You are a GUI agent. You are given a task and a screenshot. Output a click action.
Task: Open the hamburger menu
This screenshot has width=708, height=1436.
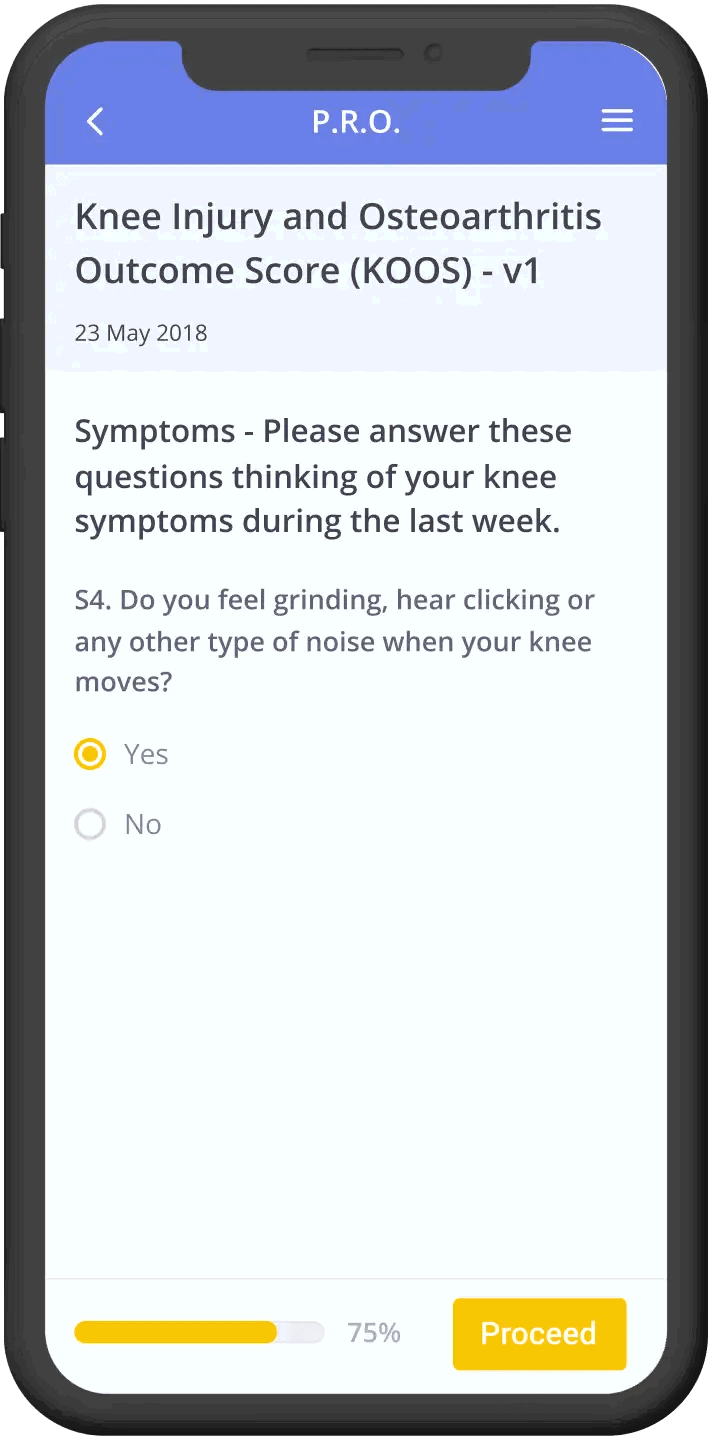click(x=616, y=121)
